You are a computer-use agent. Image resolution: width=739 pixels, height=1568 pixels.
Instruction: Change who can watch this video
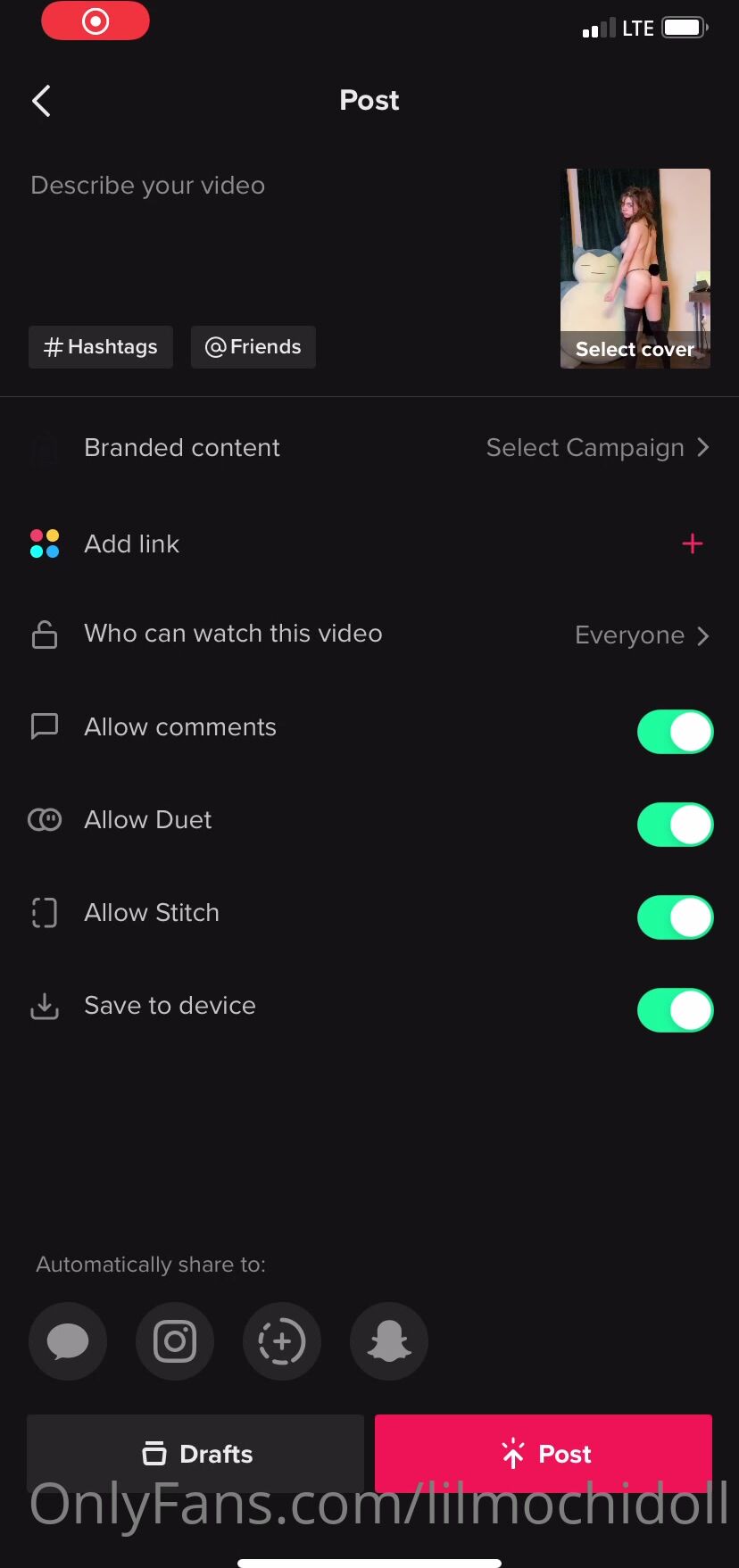coord(641,635)
